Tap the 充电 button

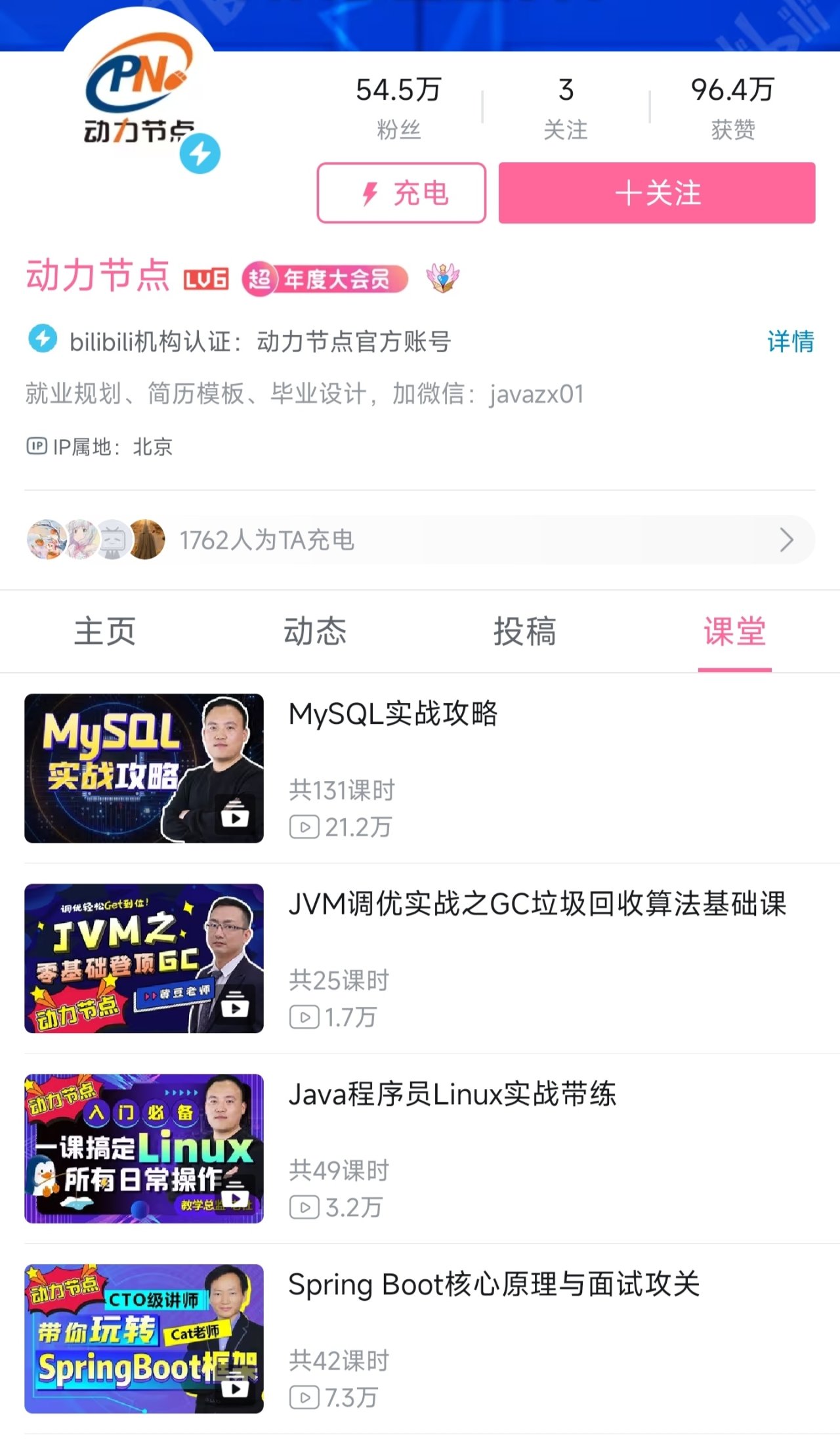[x=401, y=193]
